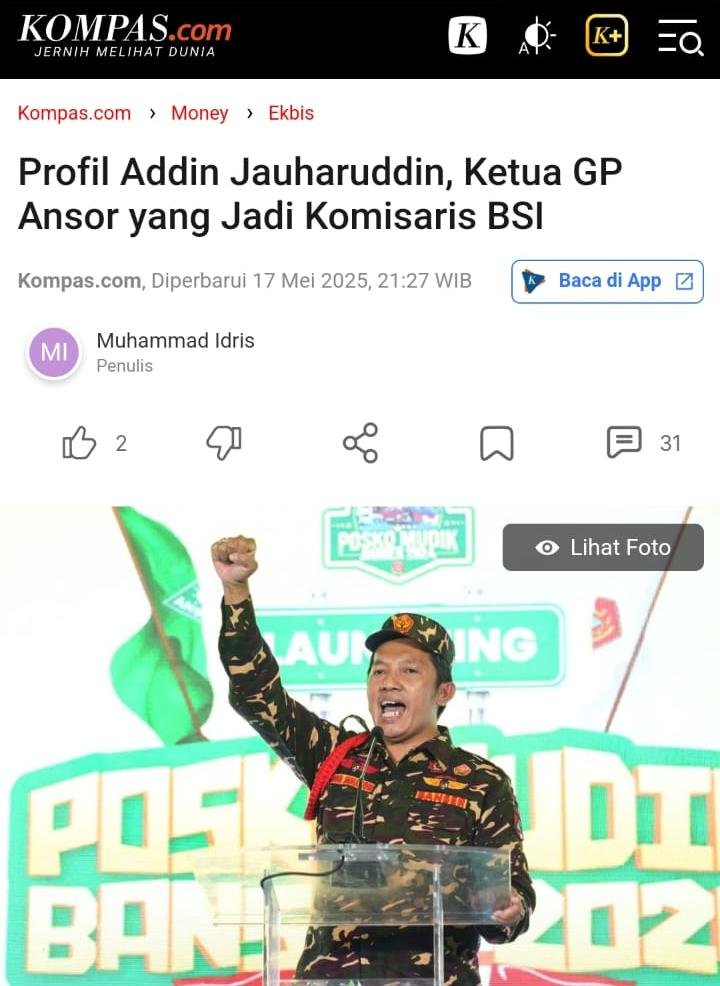
Task: Open the menu and search icon
Action: 680,37
